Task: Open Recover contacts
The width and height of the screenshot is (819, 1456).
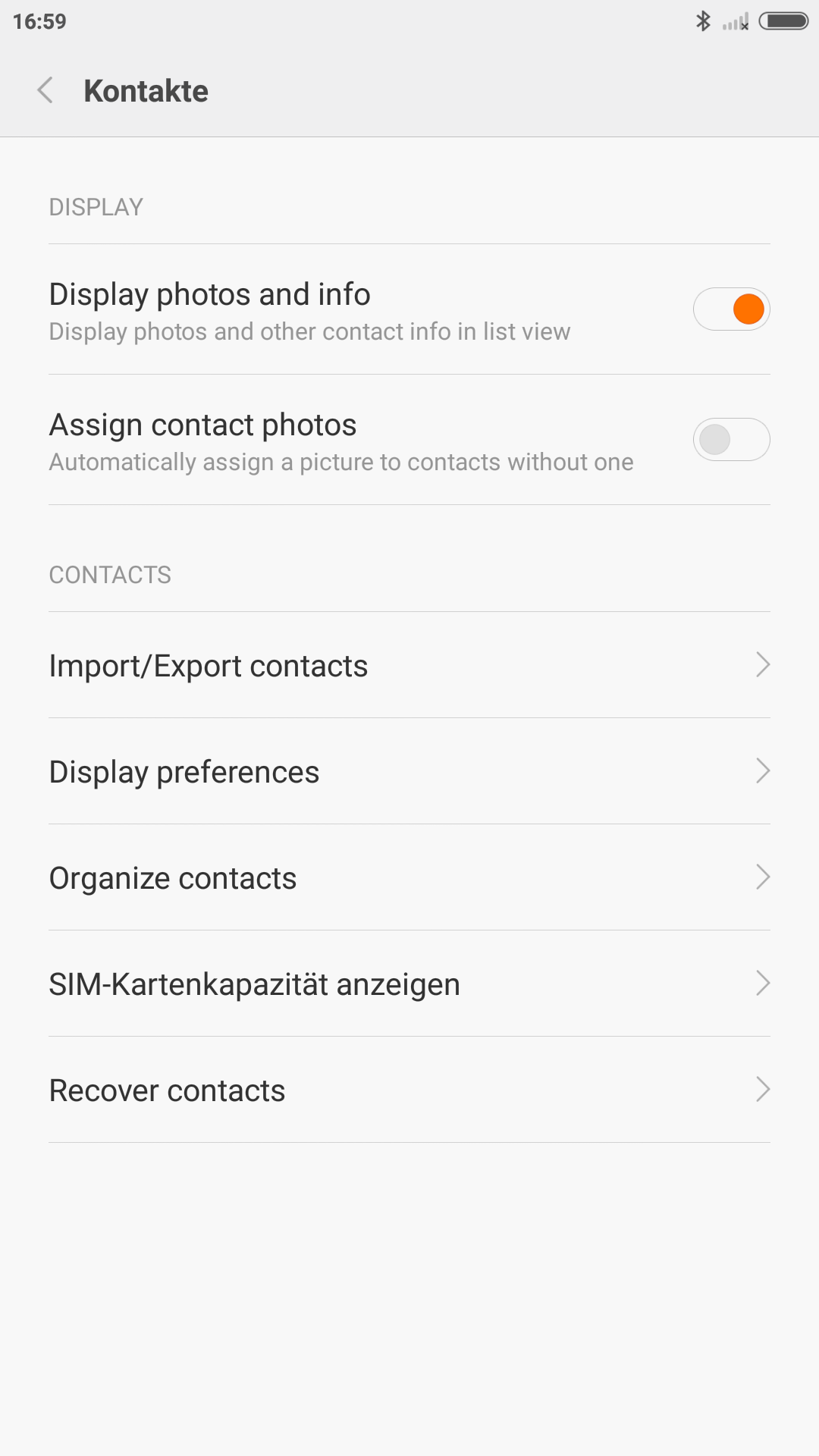Action: click(409, 1090)
